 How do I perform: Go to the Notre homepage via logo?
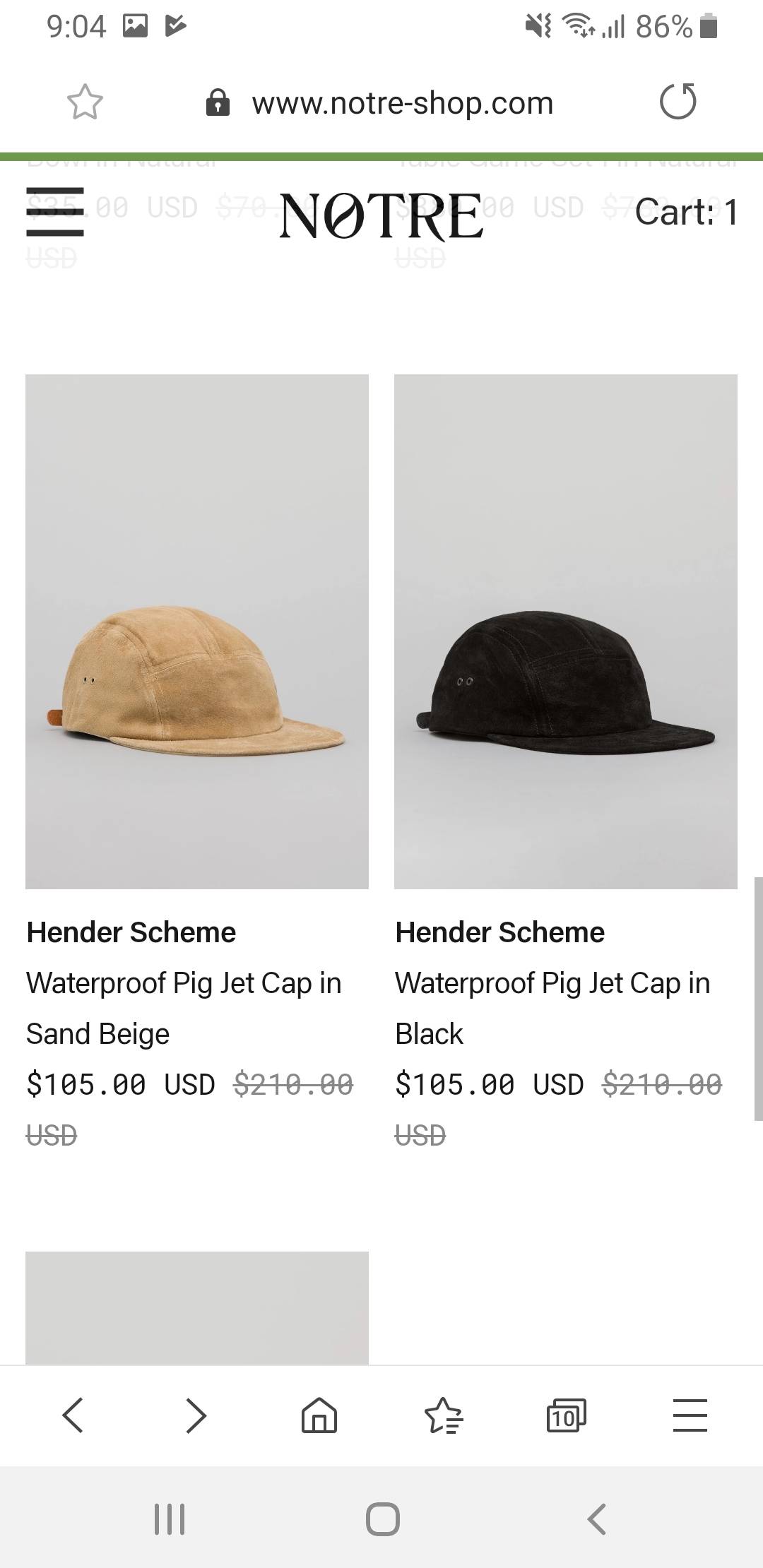pyautogui.click(x=381, y=215)
